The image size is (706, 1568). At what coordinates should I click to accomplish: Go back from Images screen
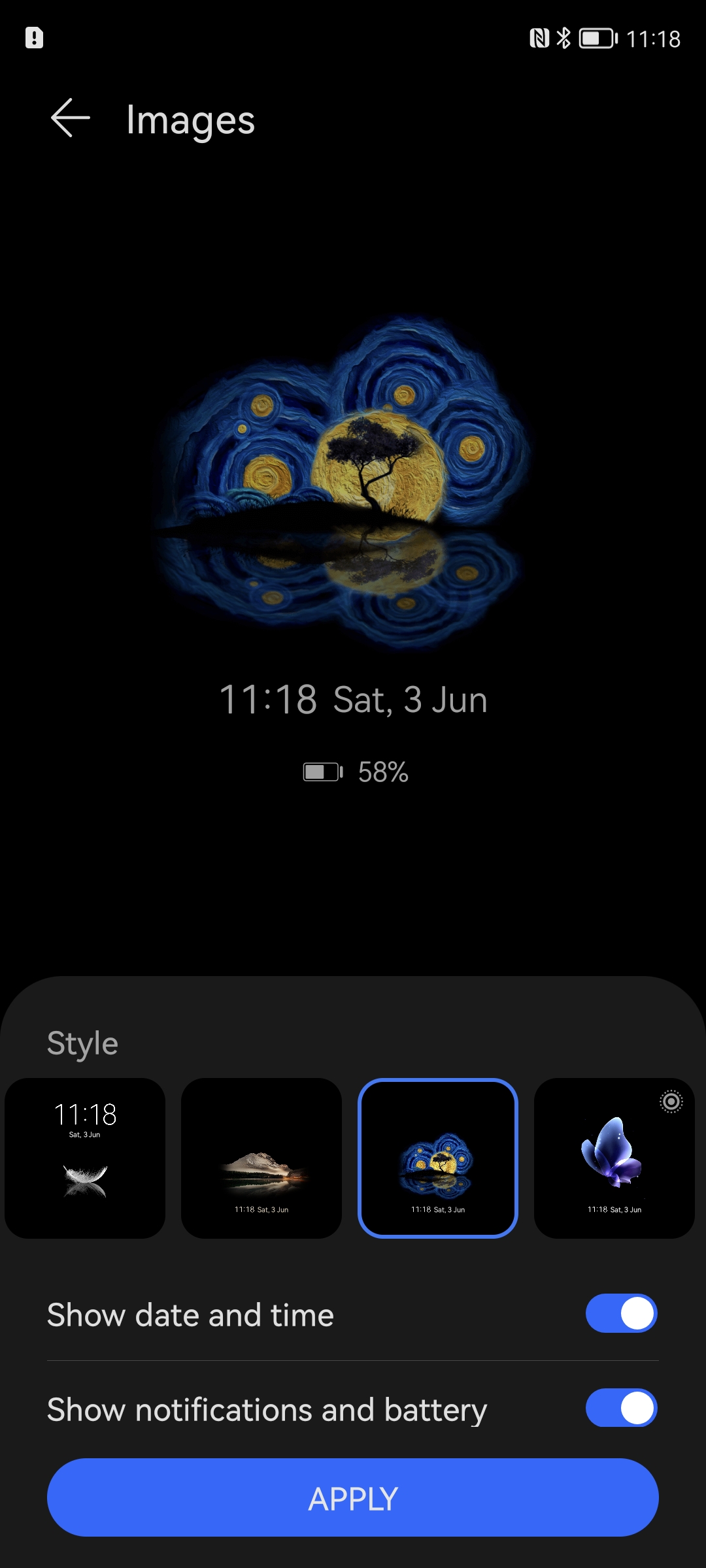[x=70, y=118]
